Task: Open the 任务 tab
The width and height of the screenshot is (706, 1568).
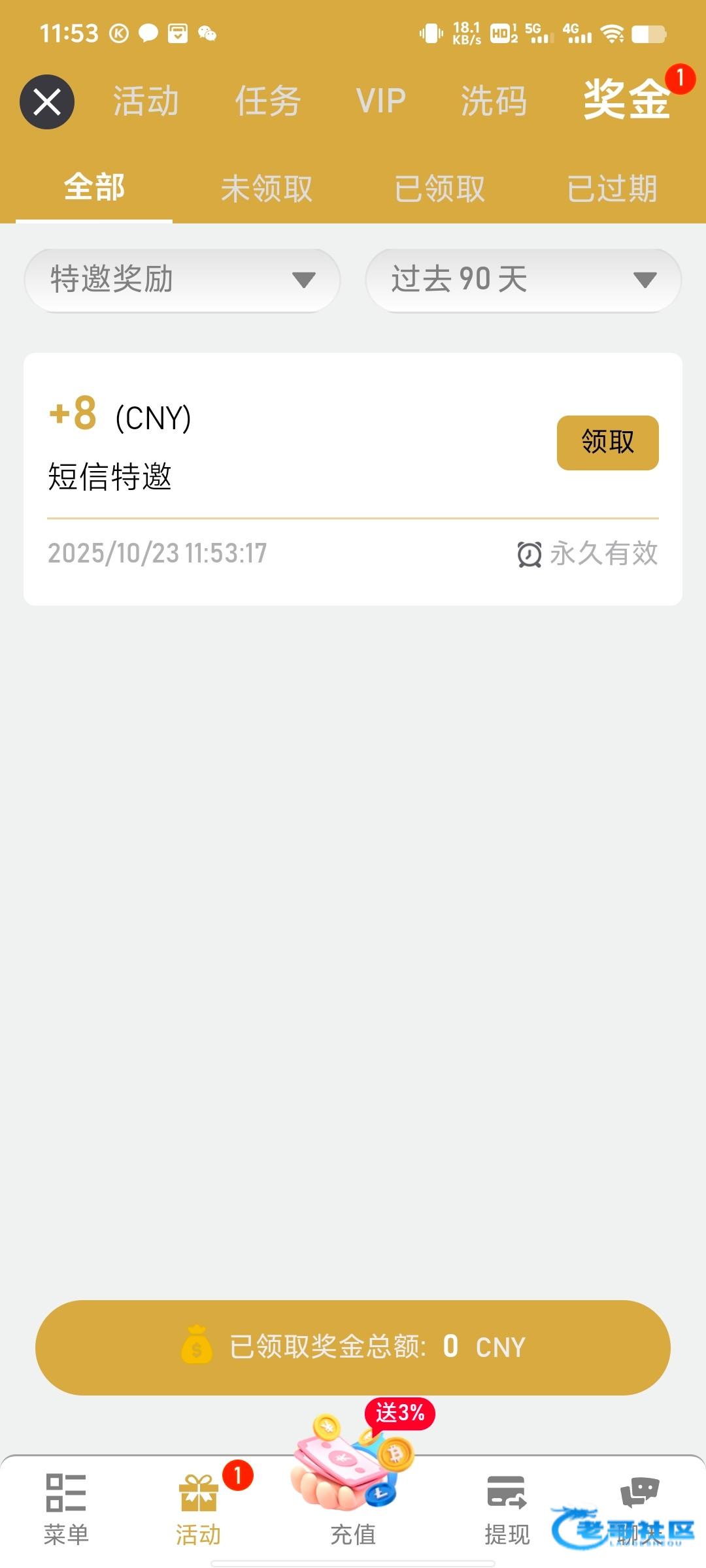Action: [268, 102]
